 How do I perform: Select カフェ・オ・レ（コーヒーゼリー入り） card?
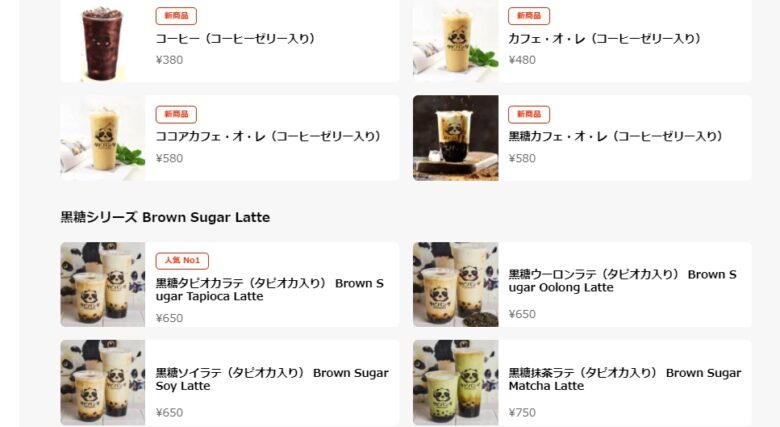(604, 39)
